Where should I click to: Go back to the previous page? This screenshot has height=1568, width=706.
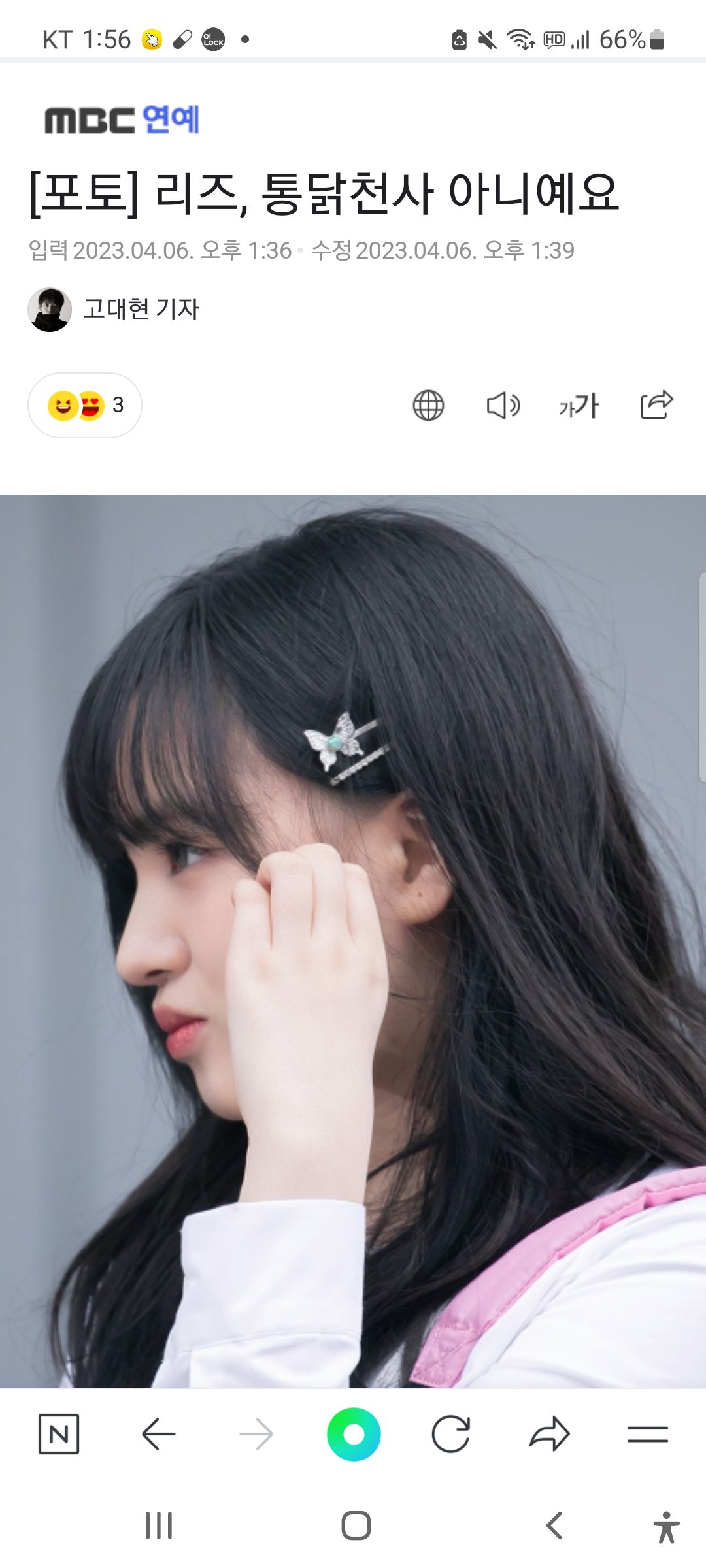(158, 1434)
